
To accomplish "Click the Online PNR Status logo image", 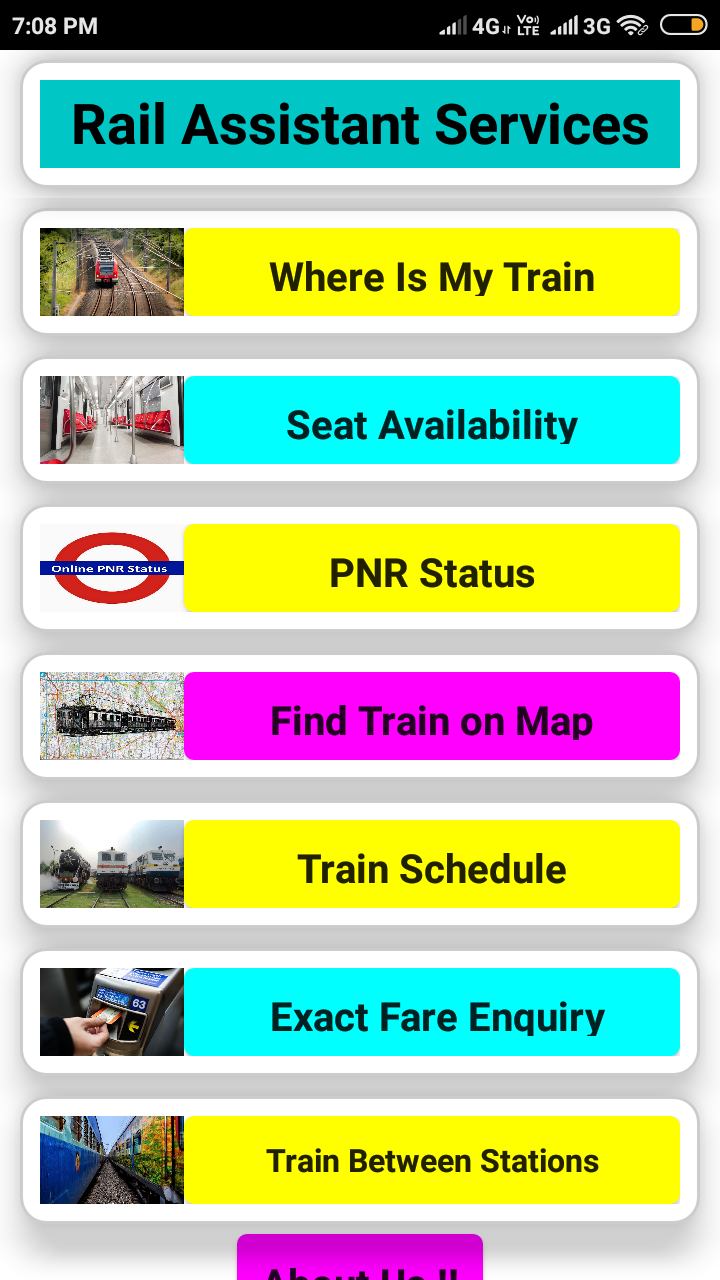I will point(111,567).
